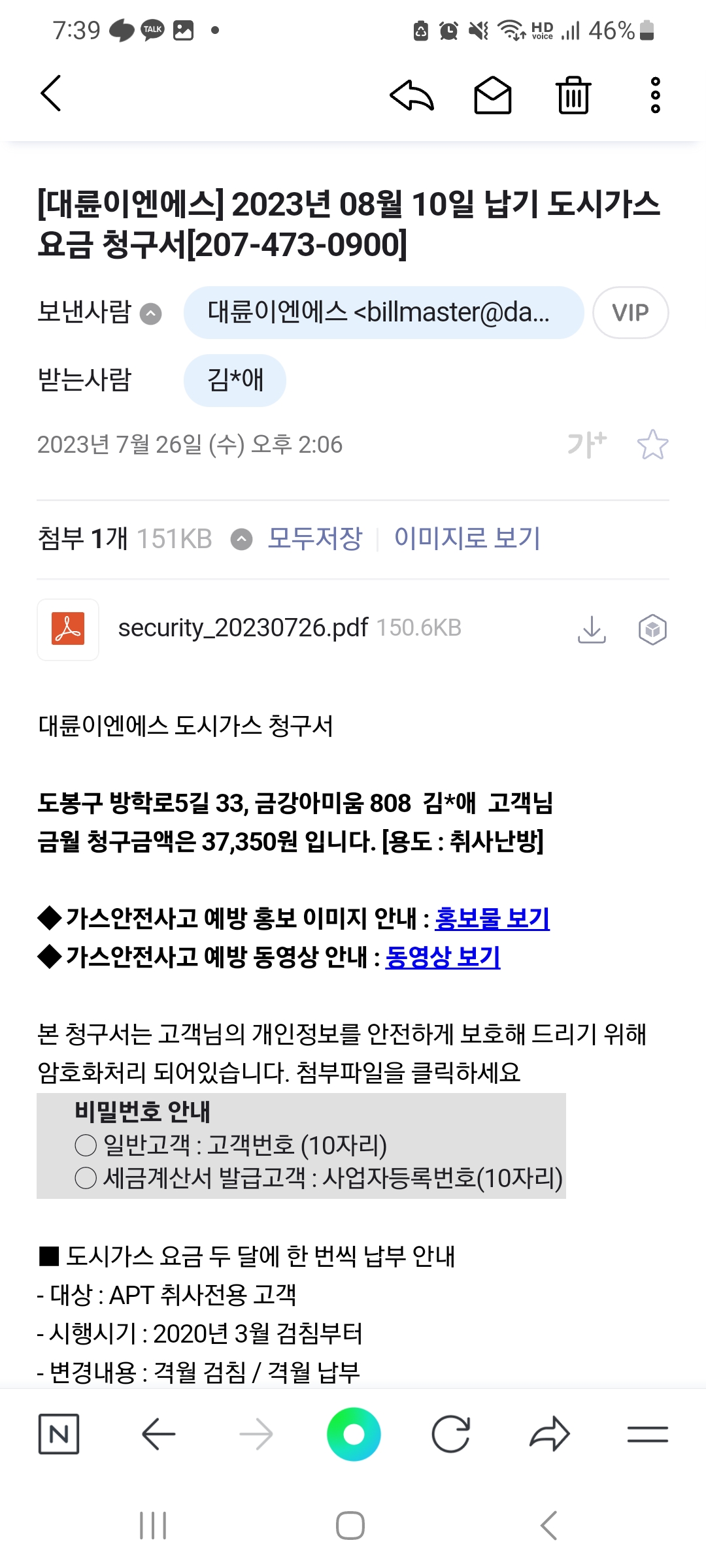
Task: Increase text size with 가+ icon
Action: 586,445
